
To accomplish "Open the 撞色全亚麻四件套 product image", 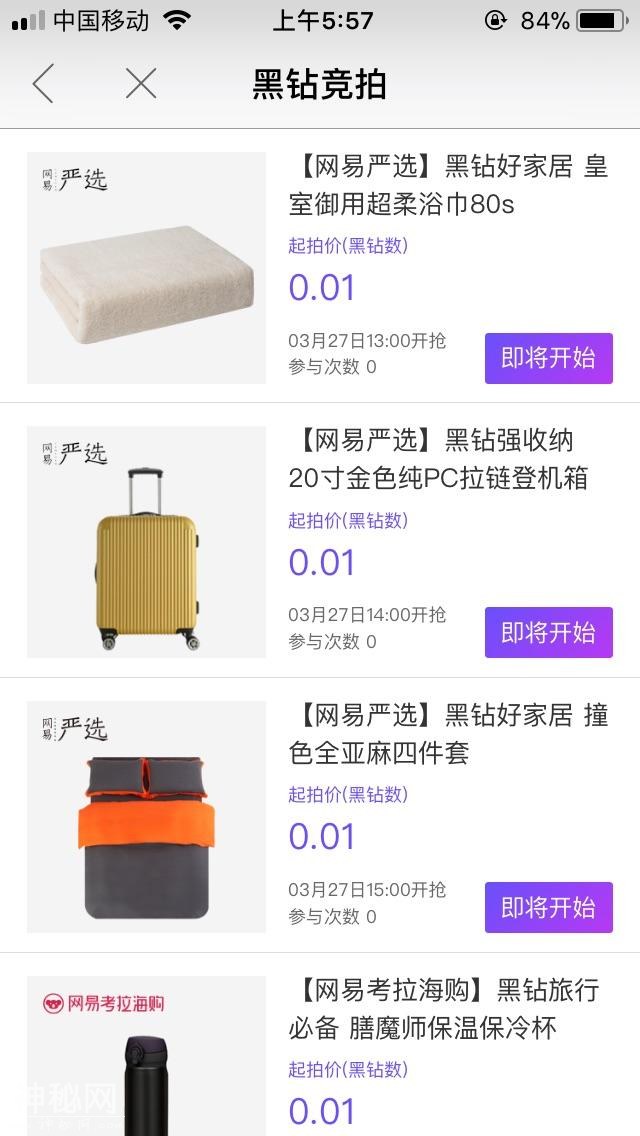I will (x=146, y=817).
